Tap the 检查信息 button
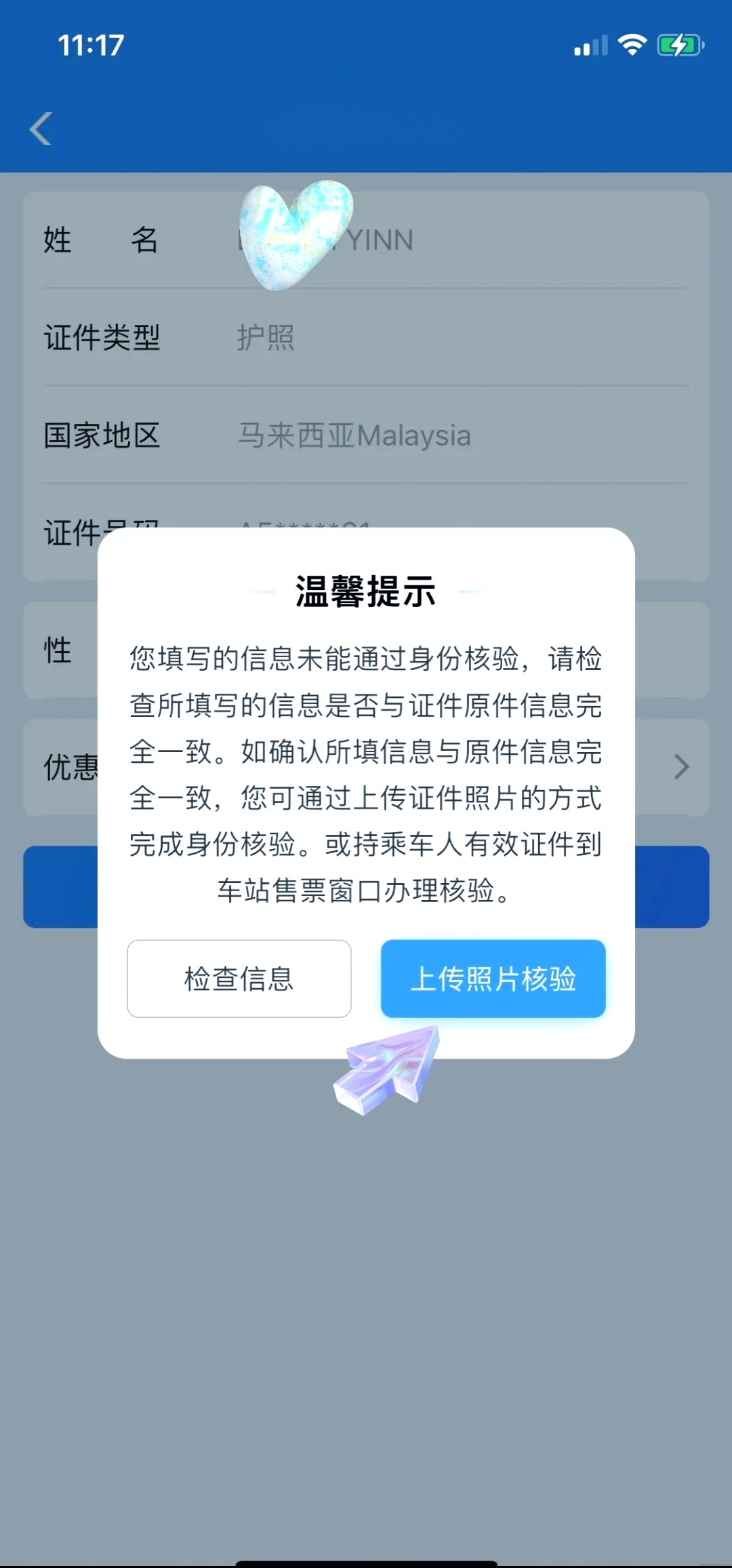 click(x=239, y=979)
